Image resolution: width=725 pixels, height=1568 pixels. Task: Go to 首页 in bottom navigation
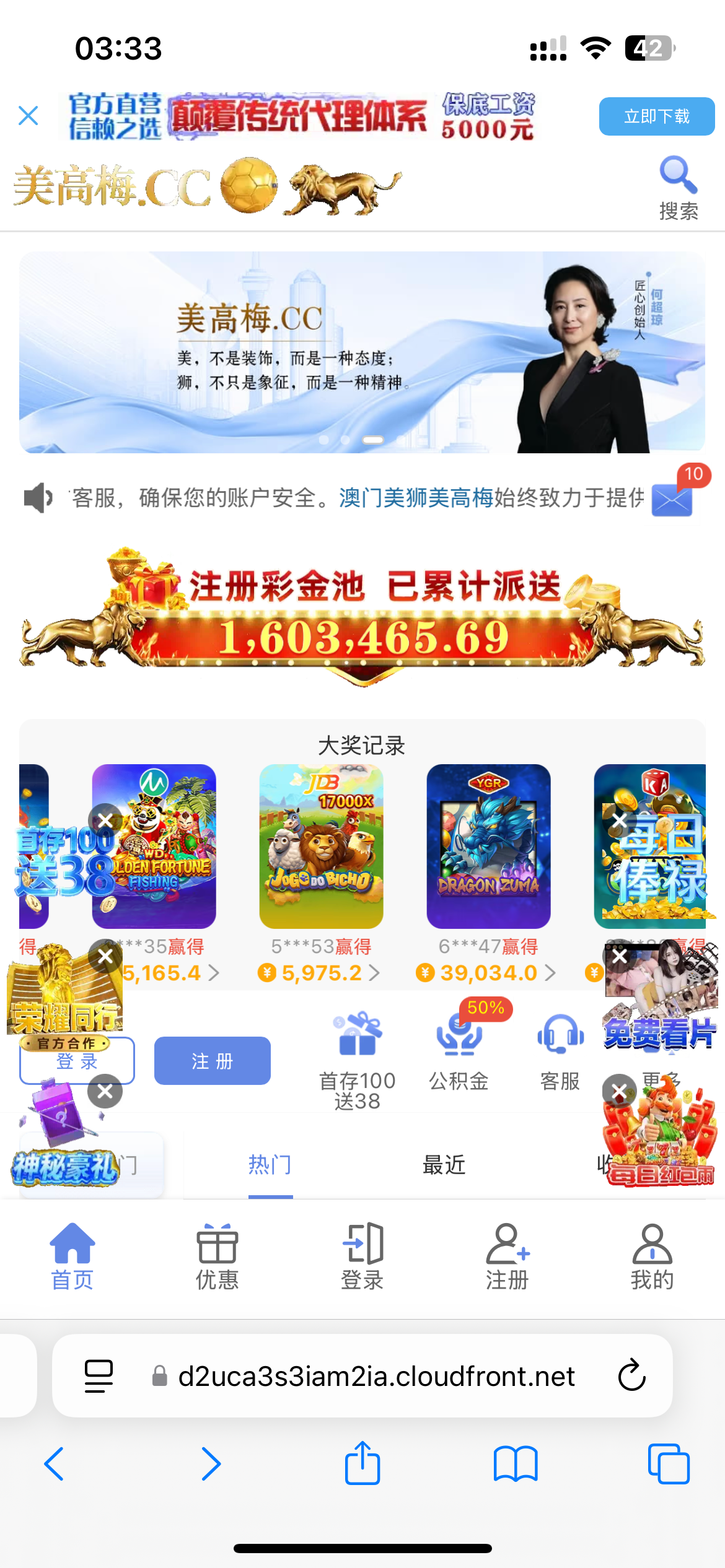point(72,1255)
